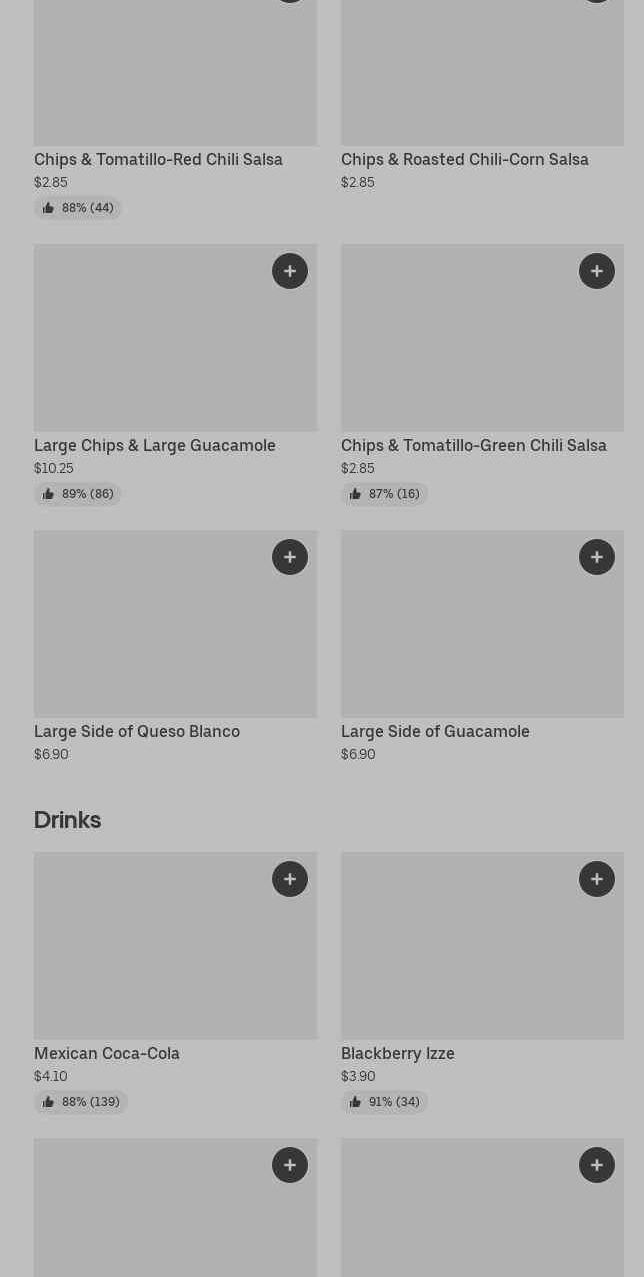View Blackberry Izze drink details
The height and width of the screenshot is (1277, 644).
(398, 1054)
